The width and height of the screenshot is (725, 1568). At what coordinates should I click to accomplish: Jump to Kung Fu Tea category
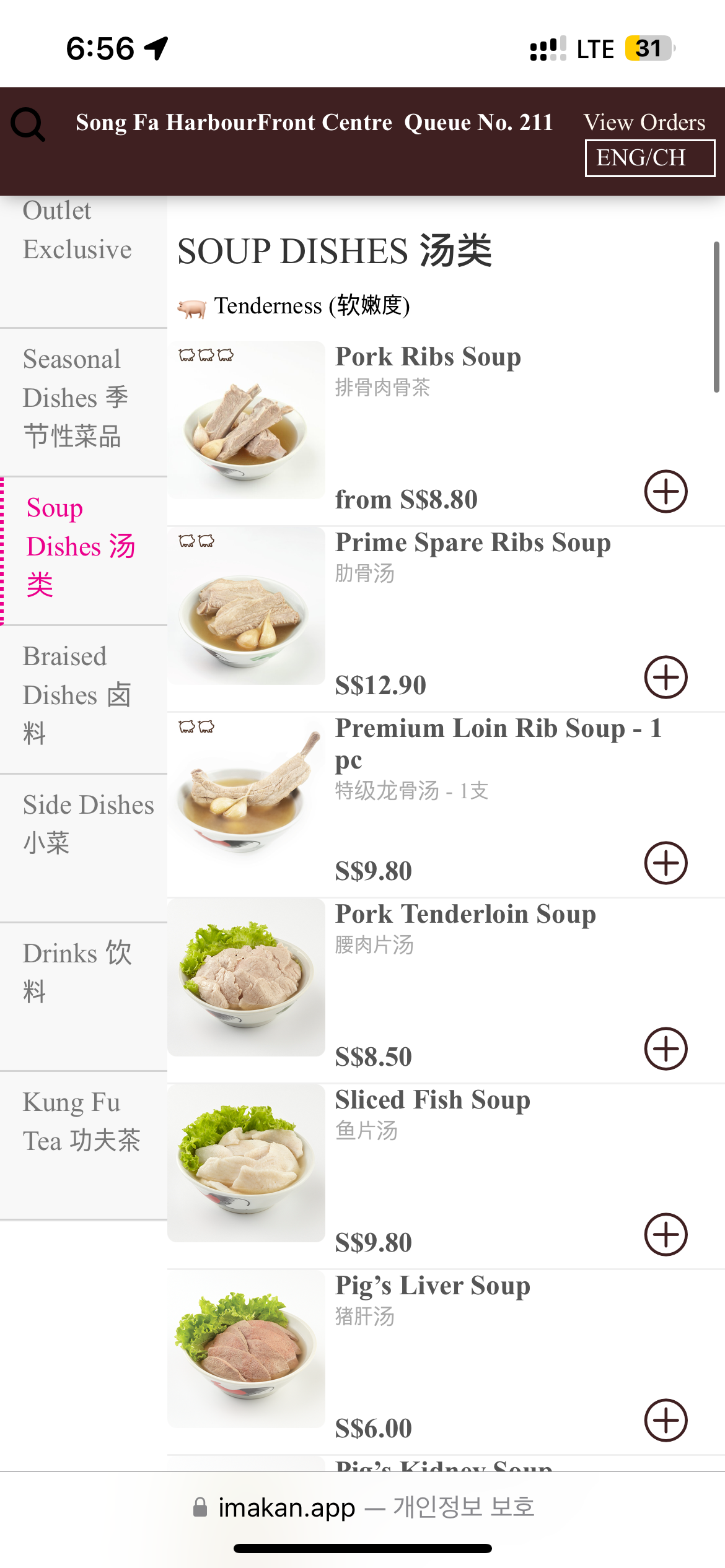81,1121
